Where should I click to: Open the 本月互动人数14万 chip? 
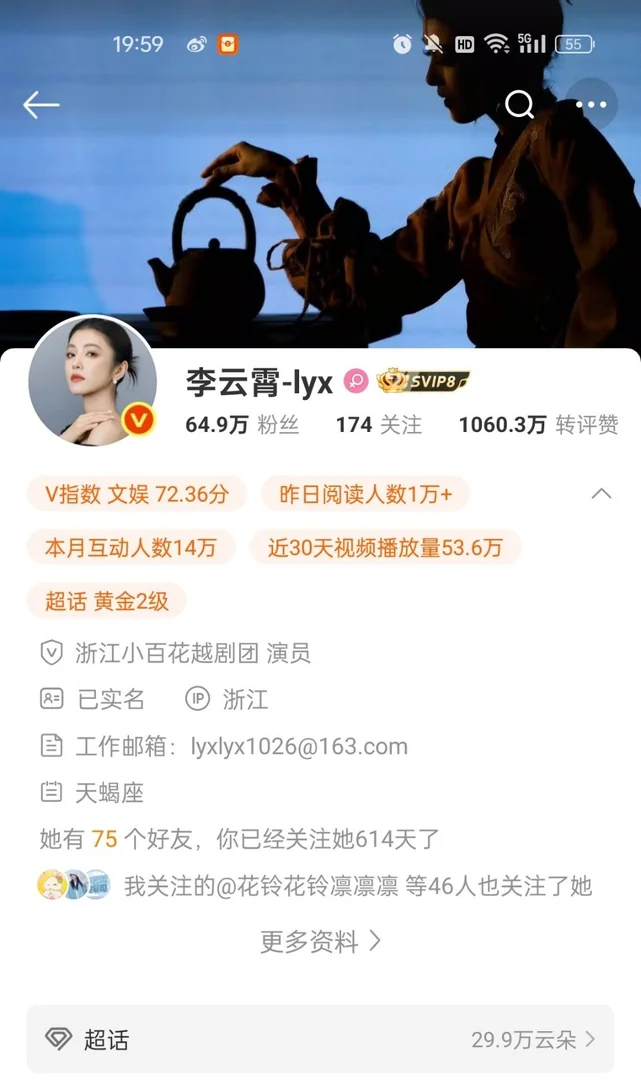tap(131, 547)
